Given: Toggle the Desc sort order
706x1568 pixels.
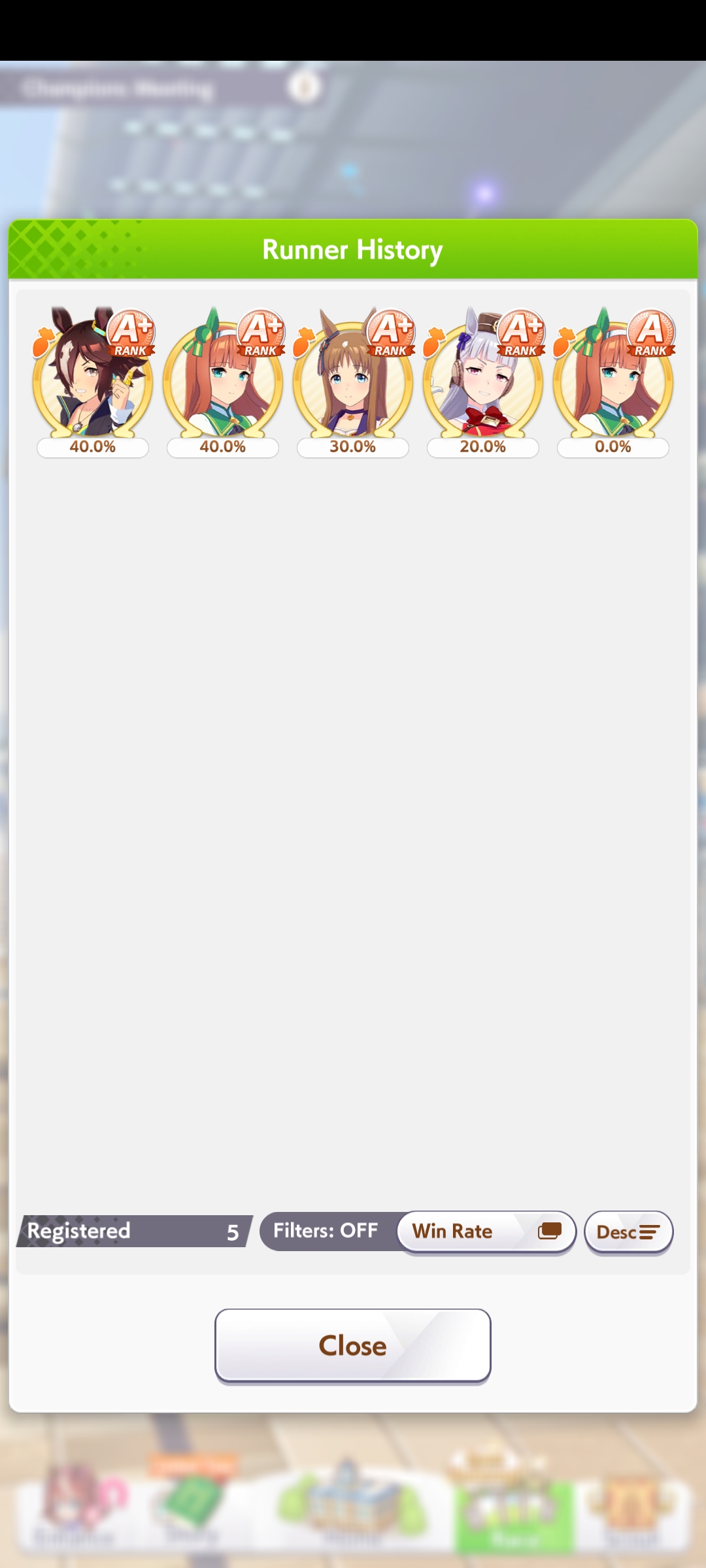Looking at the screenshot, I should [628, 1232].
